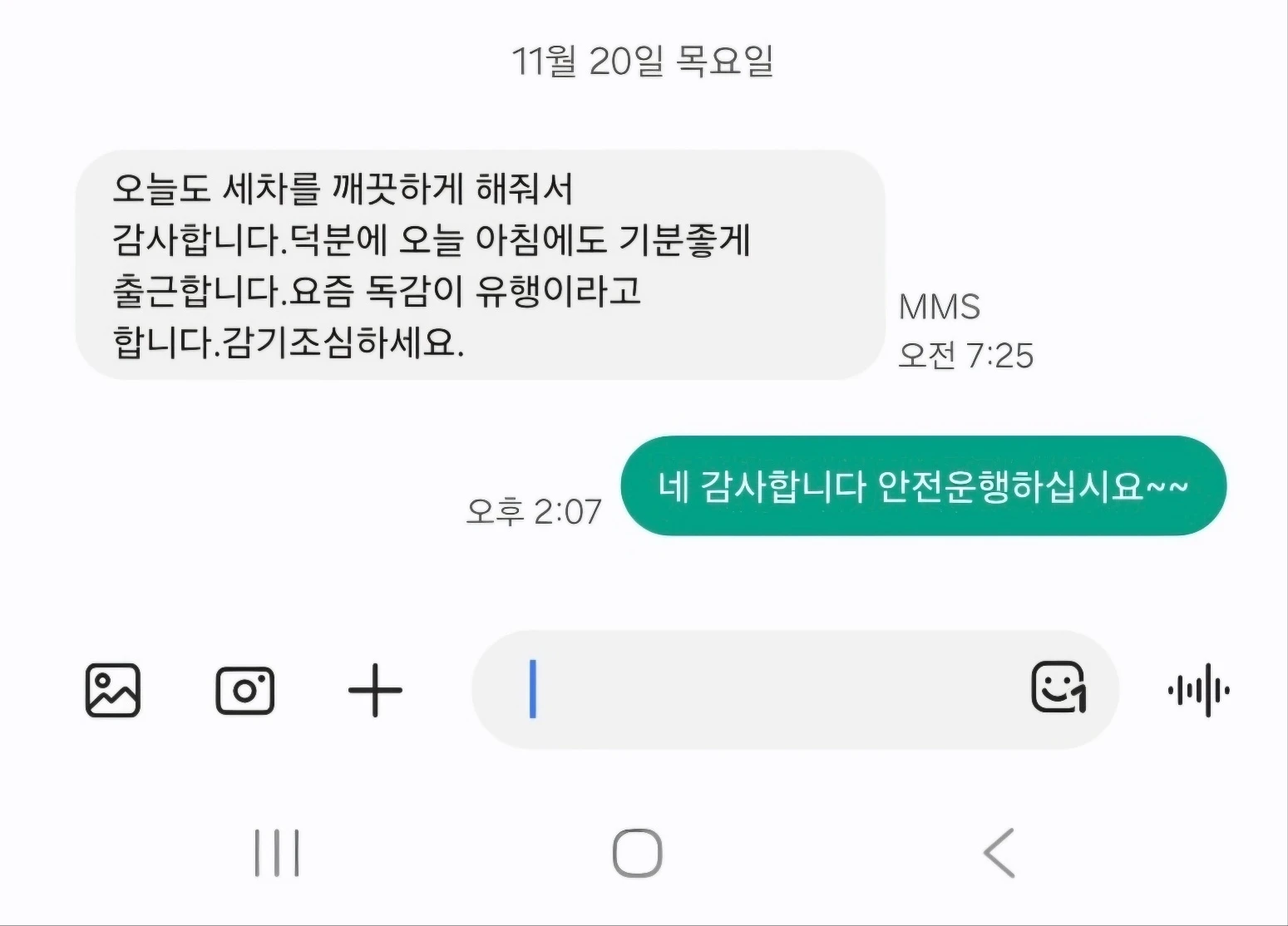Image resolution: width=1288 pixels, height=926 pixels.
Task: Open the camera to take a photo
Action: (244, 690)
